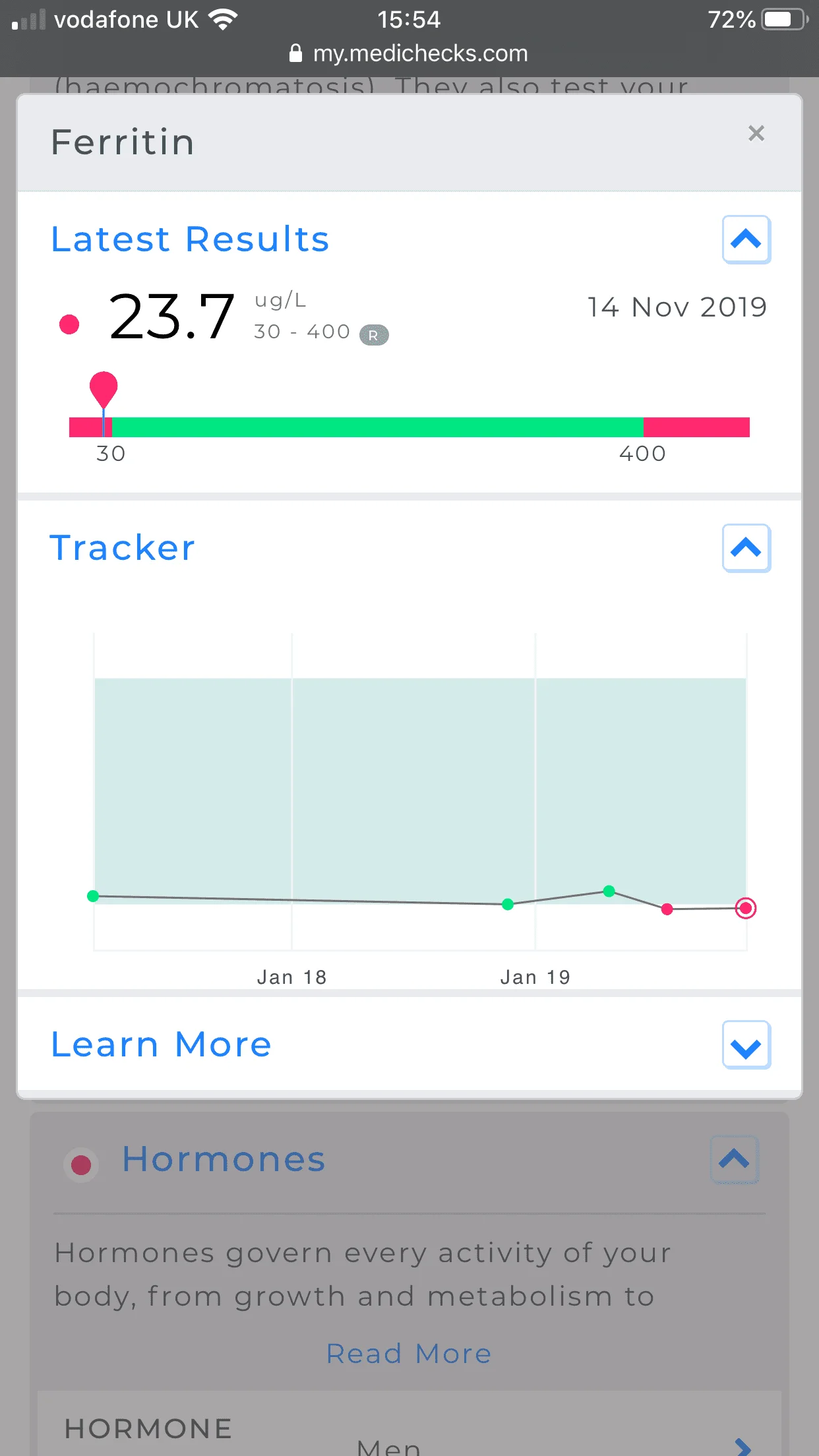Screen dimensions: 819x1456
Task: Tap the R badge beside reference range
Action: coord(374,335)
